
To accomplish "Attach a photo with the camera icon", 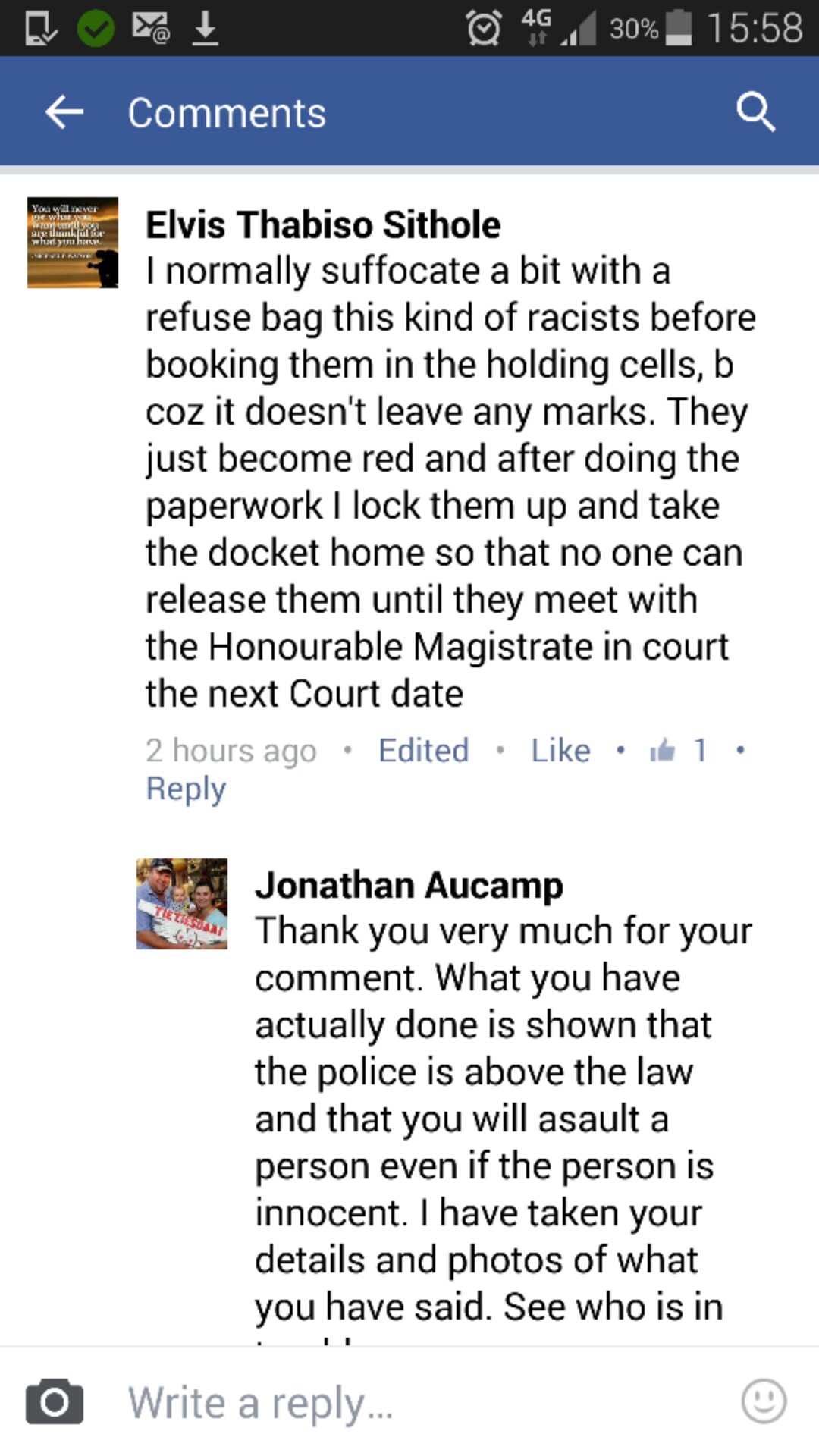I will coord(55,1401).
